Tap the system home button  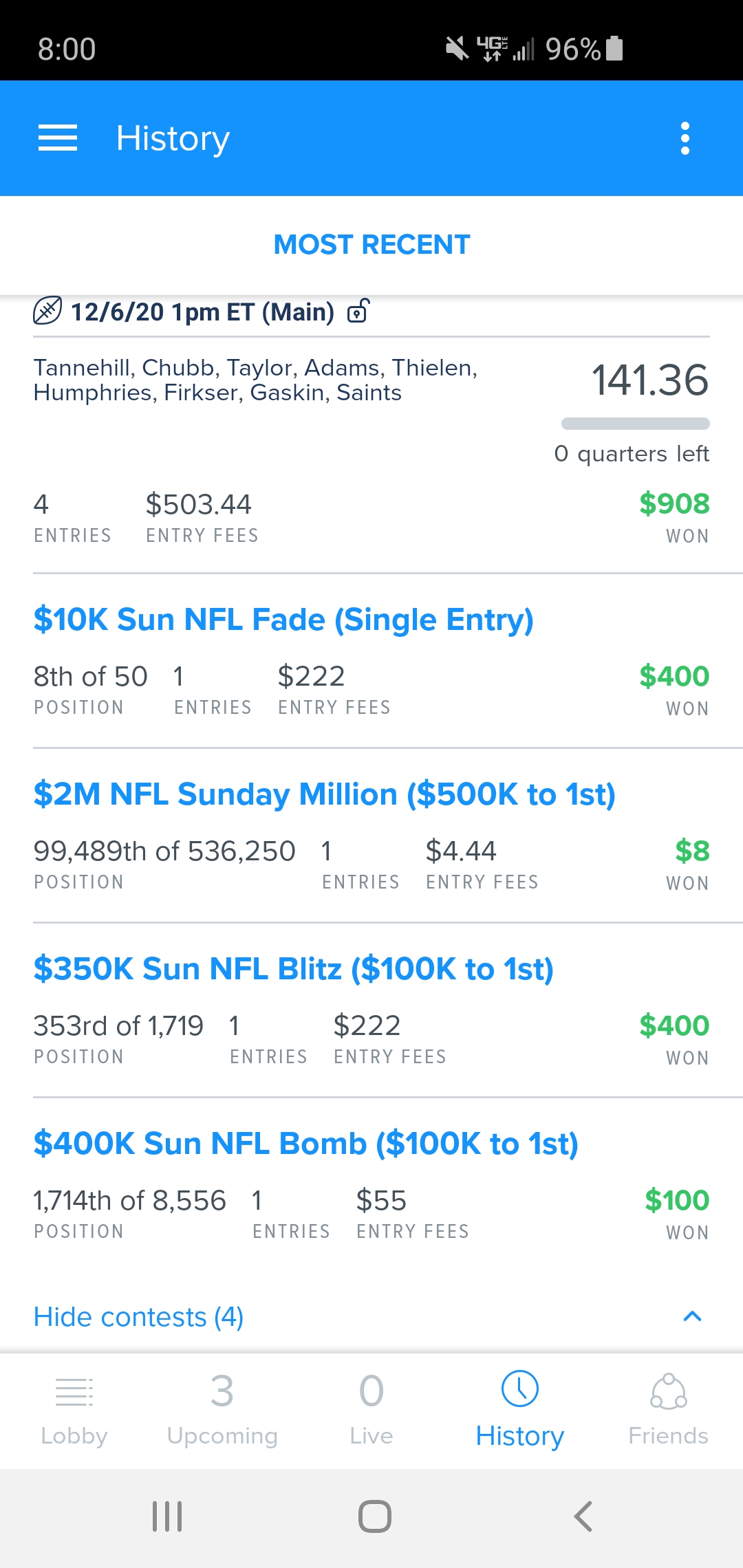click(375, 1516)
